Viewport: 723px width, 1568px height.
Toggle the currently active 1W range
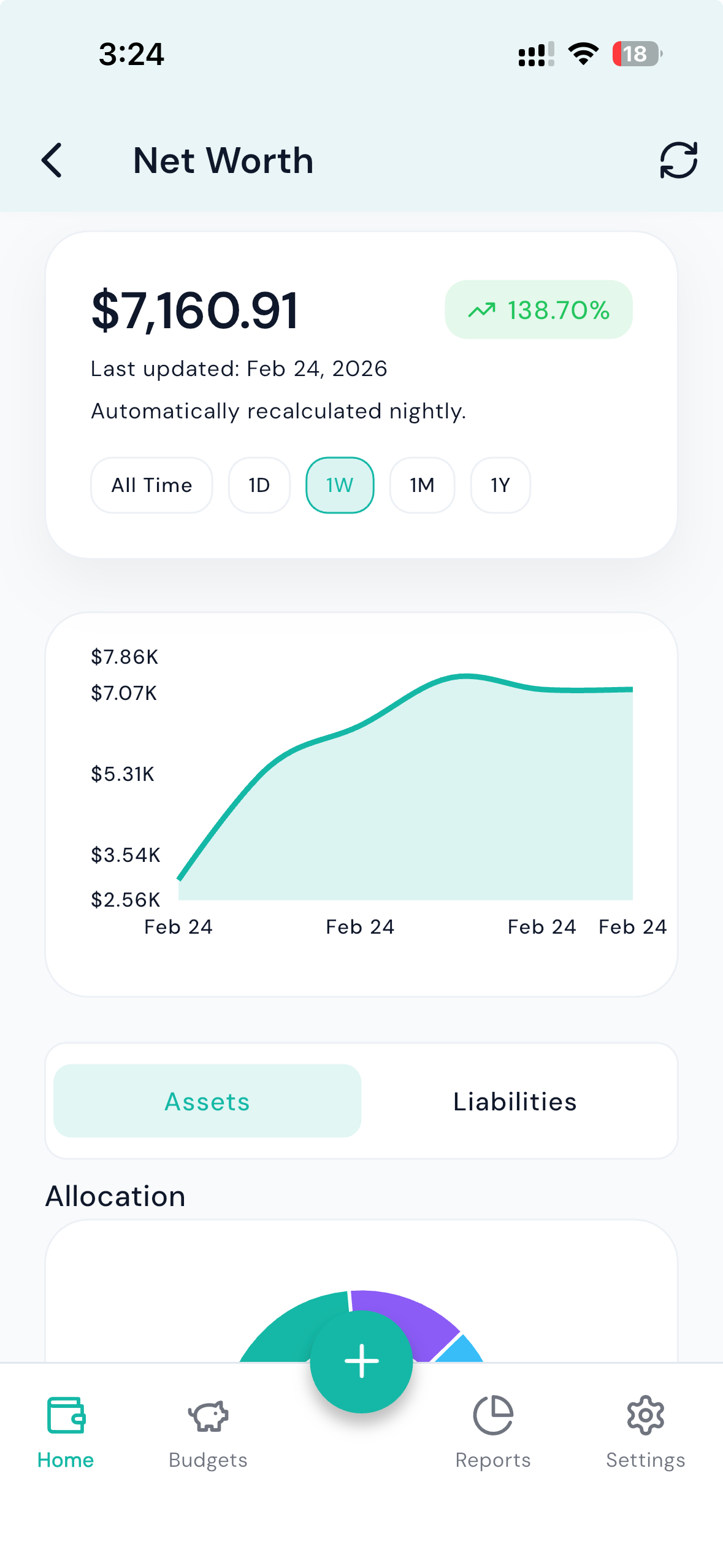(340, 485)
